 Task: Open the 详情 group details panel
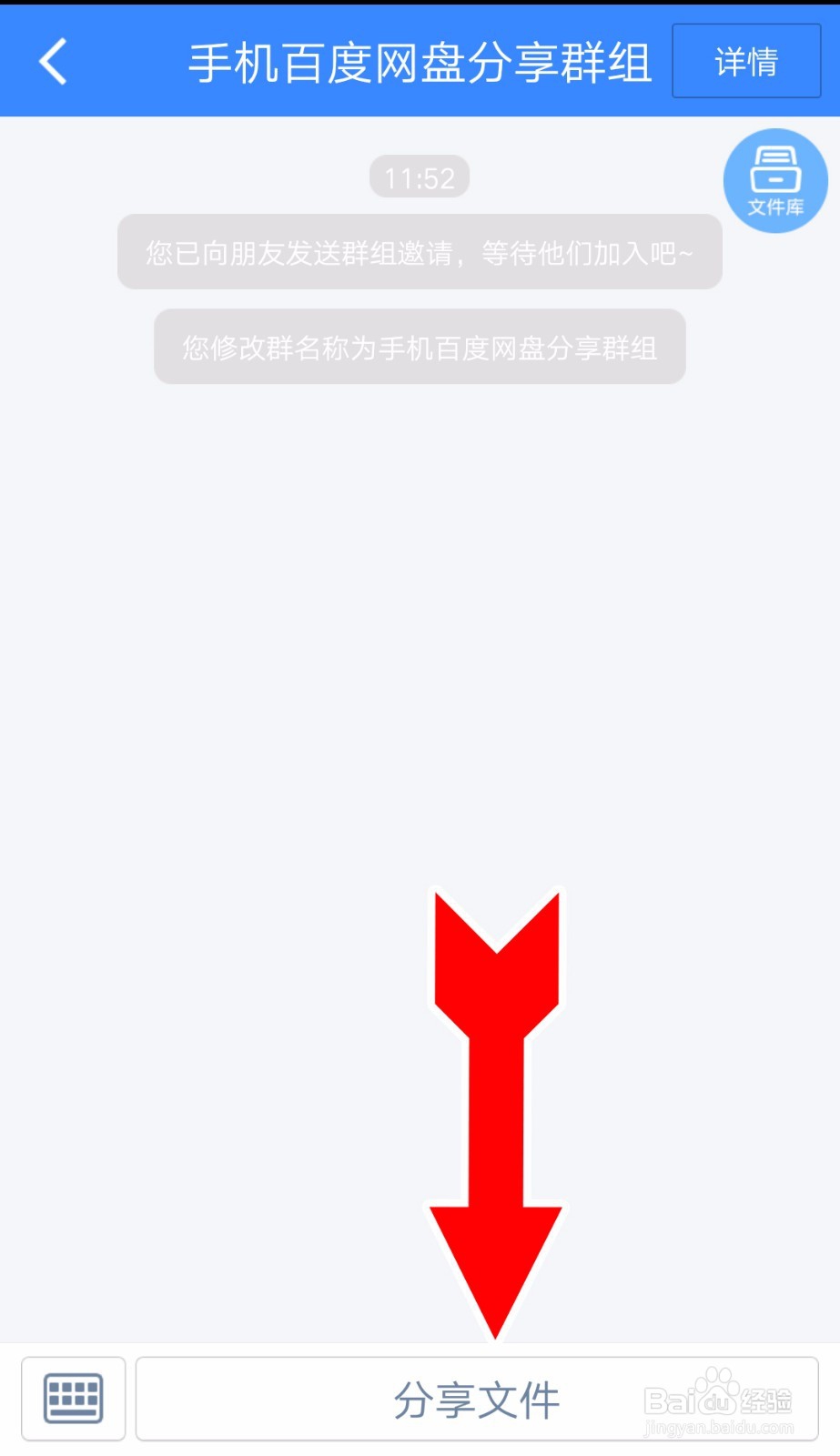pyautogui.click(x=746, y=60)
